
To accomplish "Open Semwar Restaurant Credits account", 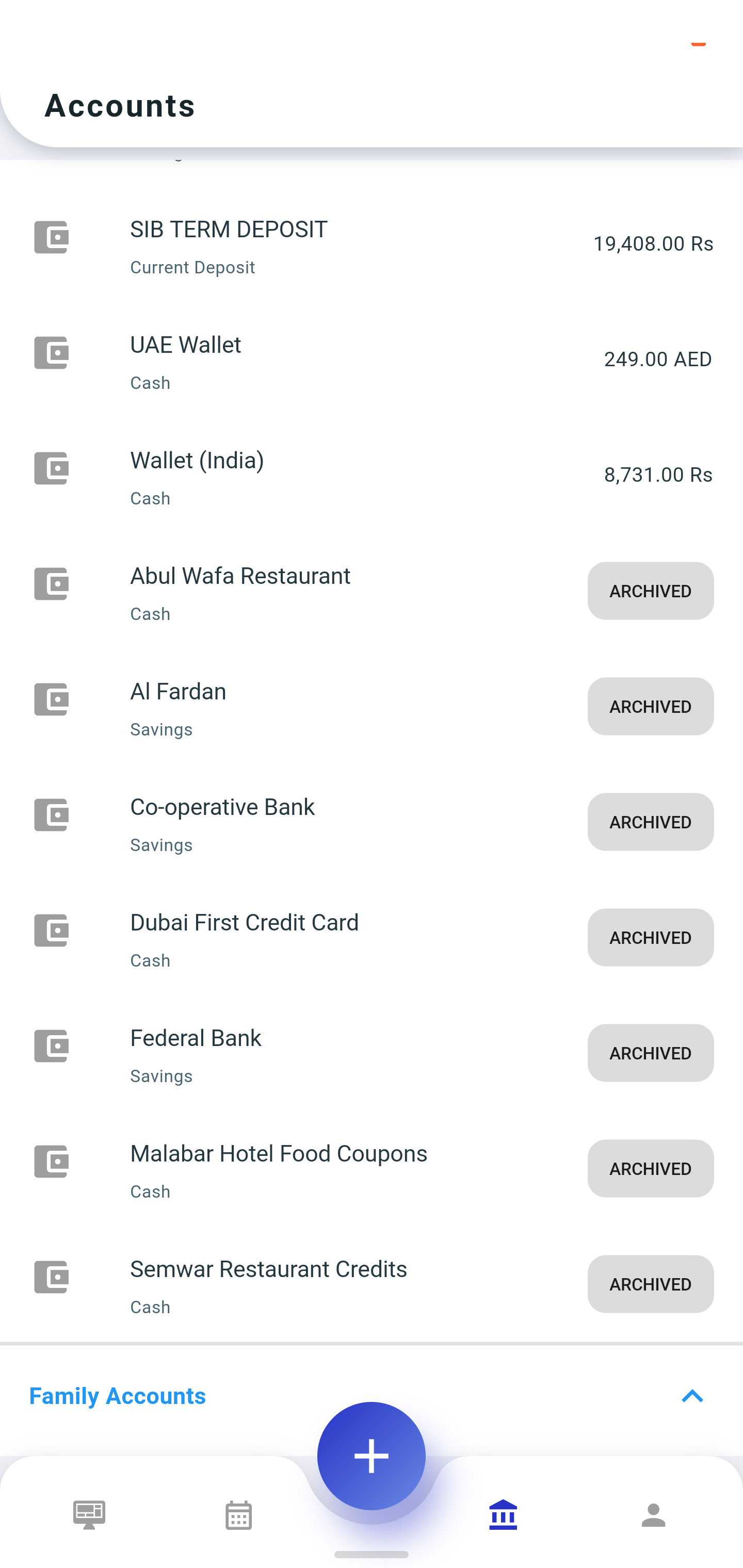I will coord(304,1285).
